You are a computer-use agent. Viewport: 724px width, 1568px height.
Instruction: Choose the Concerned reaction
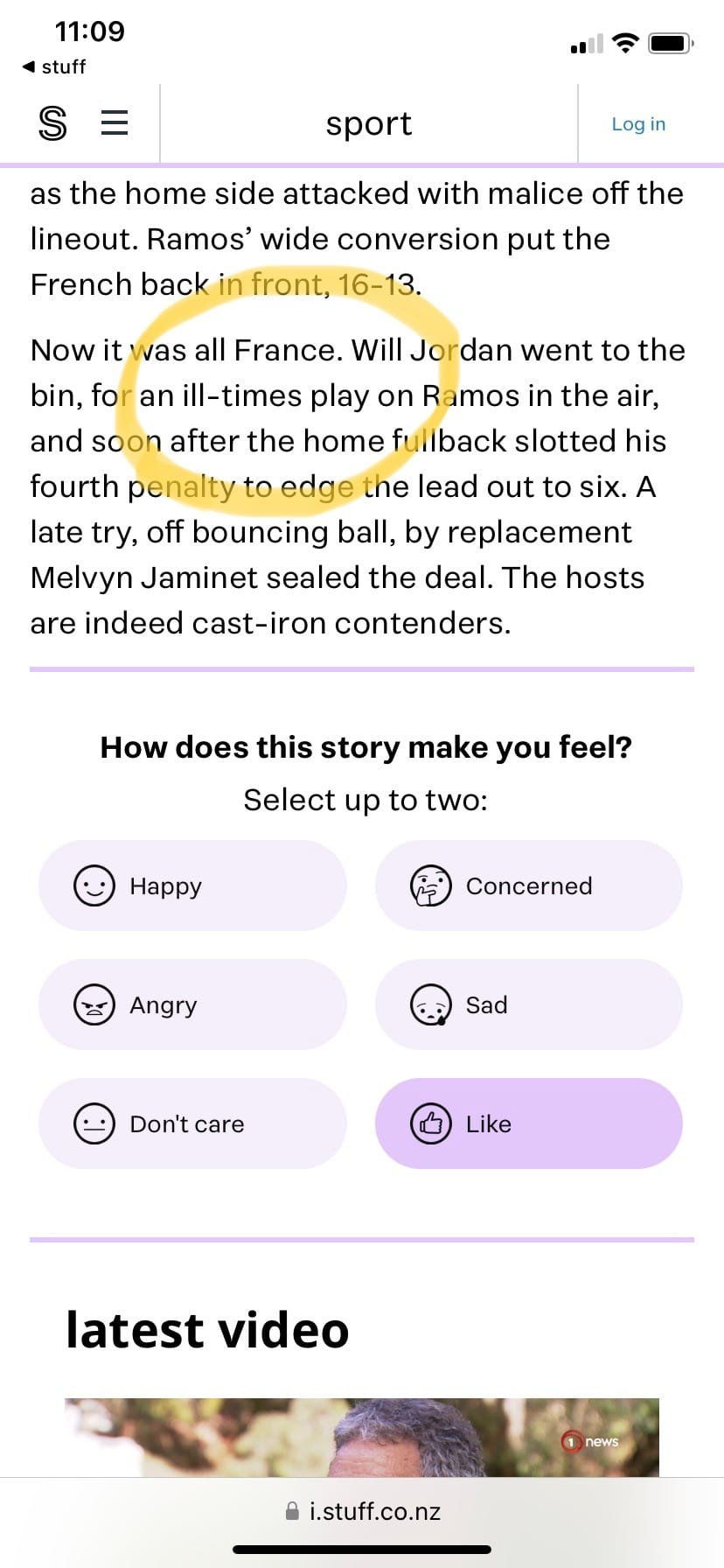(528, 885)
